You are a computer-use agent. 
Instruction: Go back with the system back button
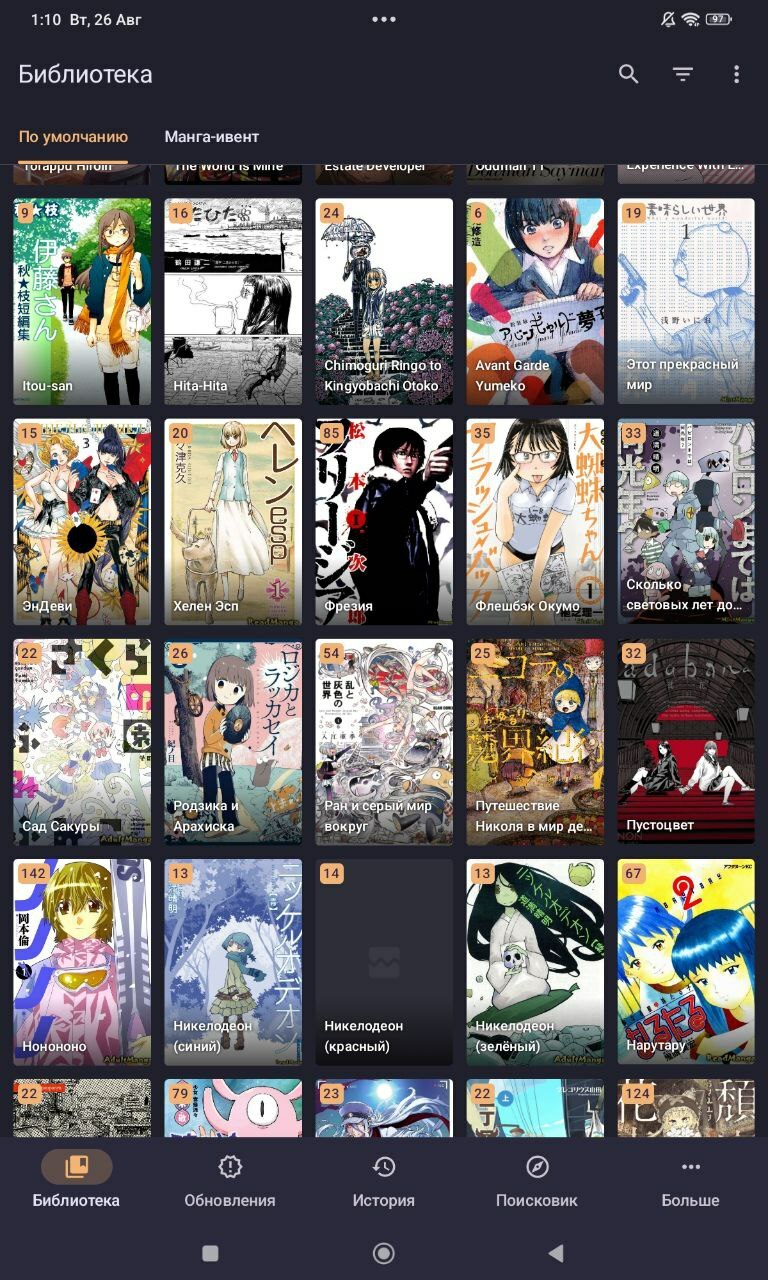tap(556, 1253)
